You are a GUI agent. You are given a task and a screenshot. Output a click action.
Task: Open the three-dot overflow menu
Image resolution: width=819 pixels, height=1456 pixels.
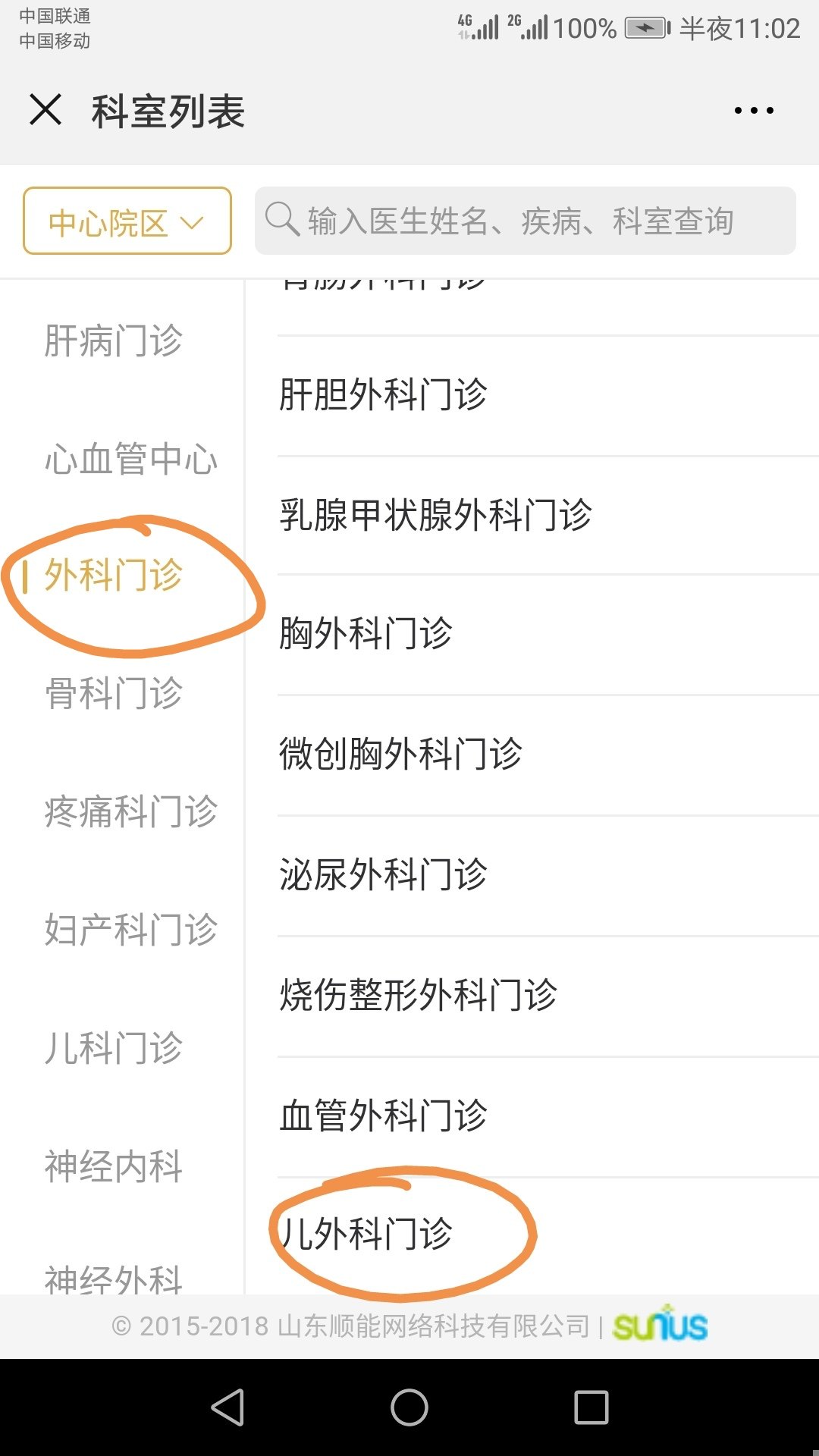[x=754, y=111]
